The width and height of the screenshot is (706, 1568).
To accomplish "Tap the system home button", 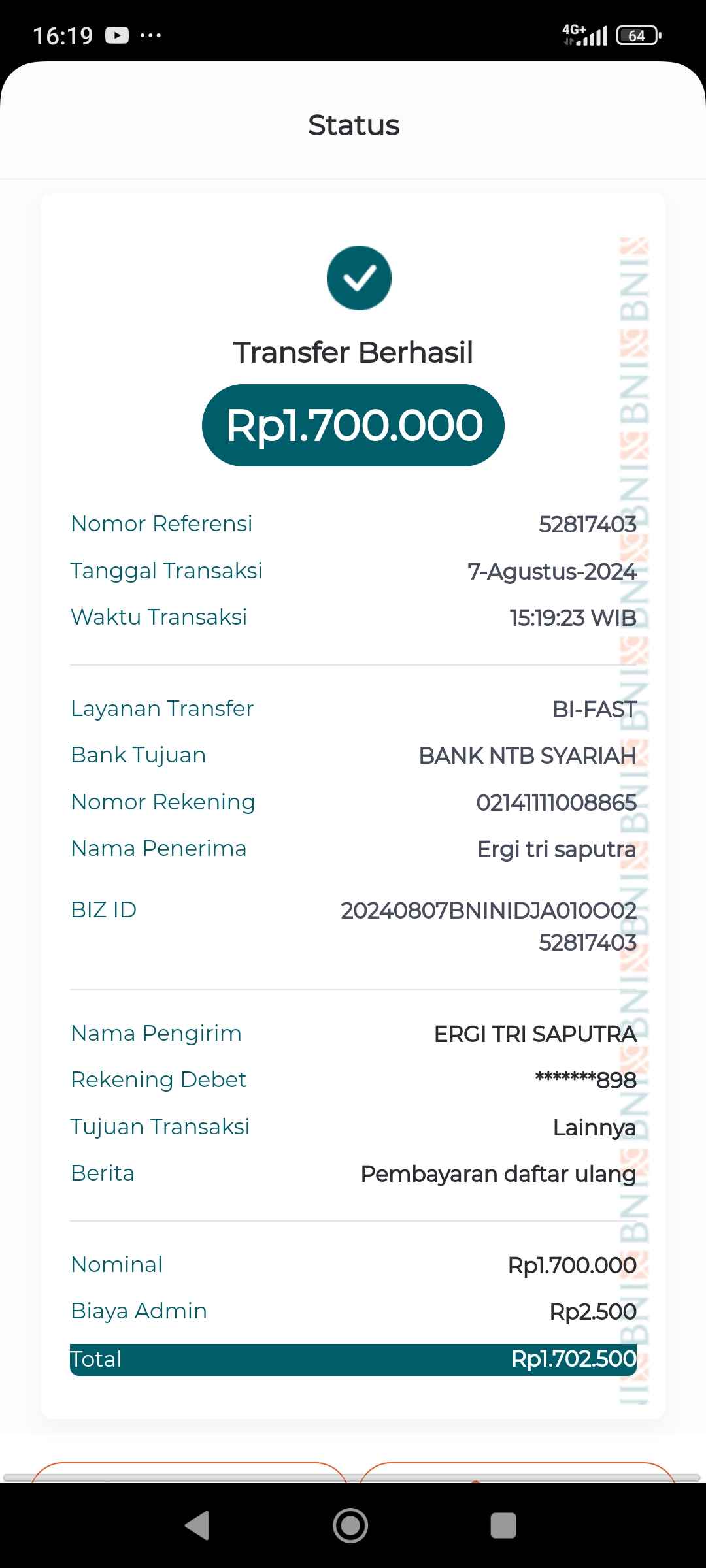I will pos(351,1526).
